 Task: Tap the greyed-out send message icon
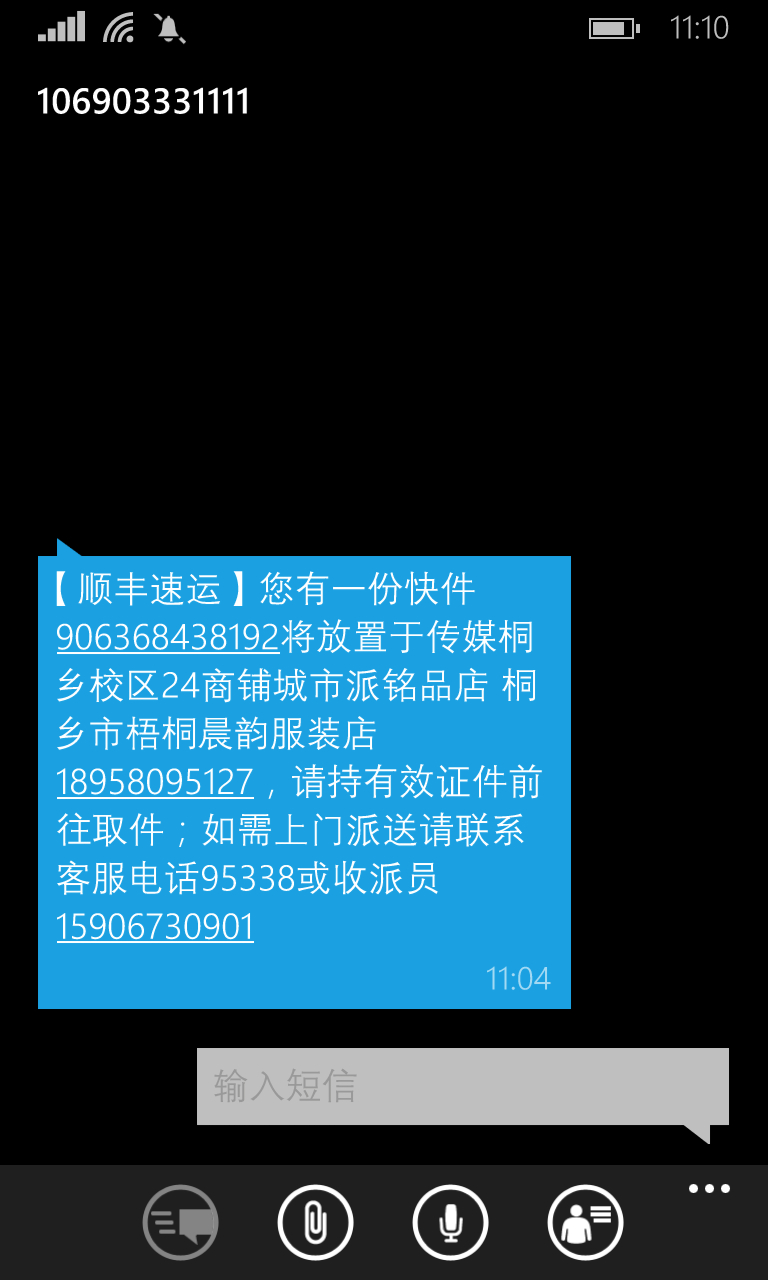coord(181,1222)
